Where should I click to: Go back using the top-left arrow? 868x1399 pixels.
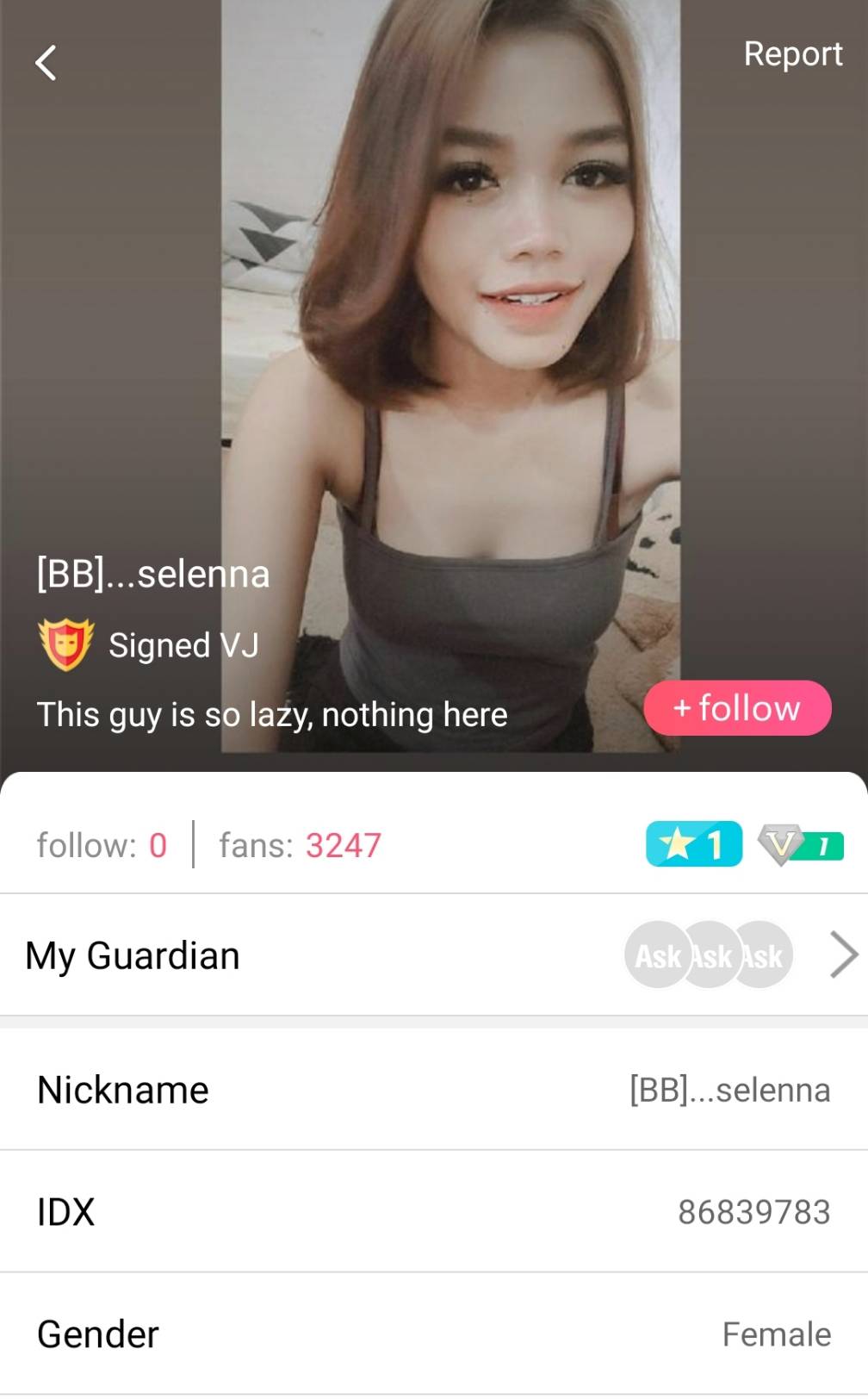point(46,63)
